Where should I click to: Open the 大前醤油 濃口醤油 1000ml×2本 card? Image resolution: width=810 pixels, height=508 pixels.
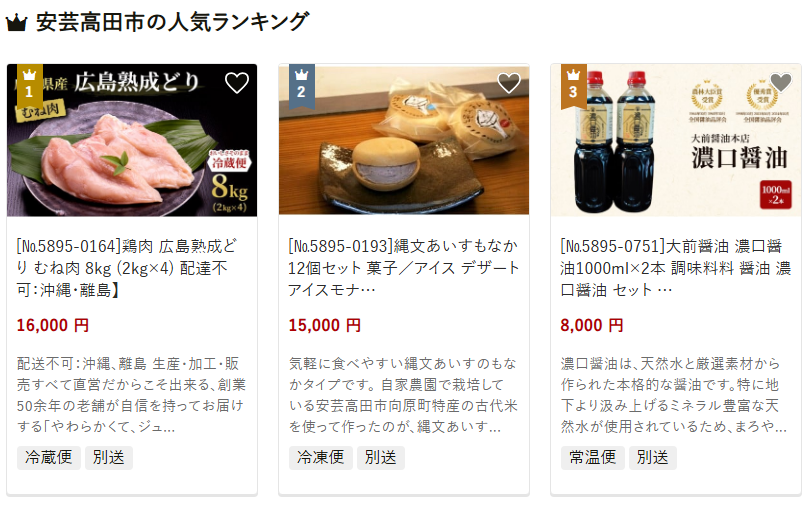pyautogui.click(x=675, y=267)
